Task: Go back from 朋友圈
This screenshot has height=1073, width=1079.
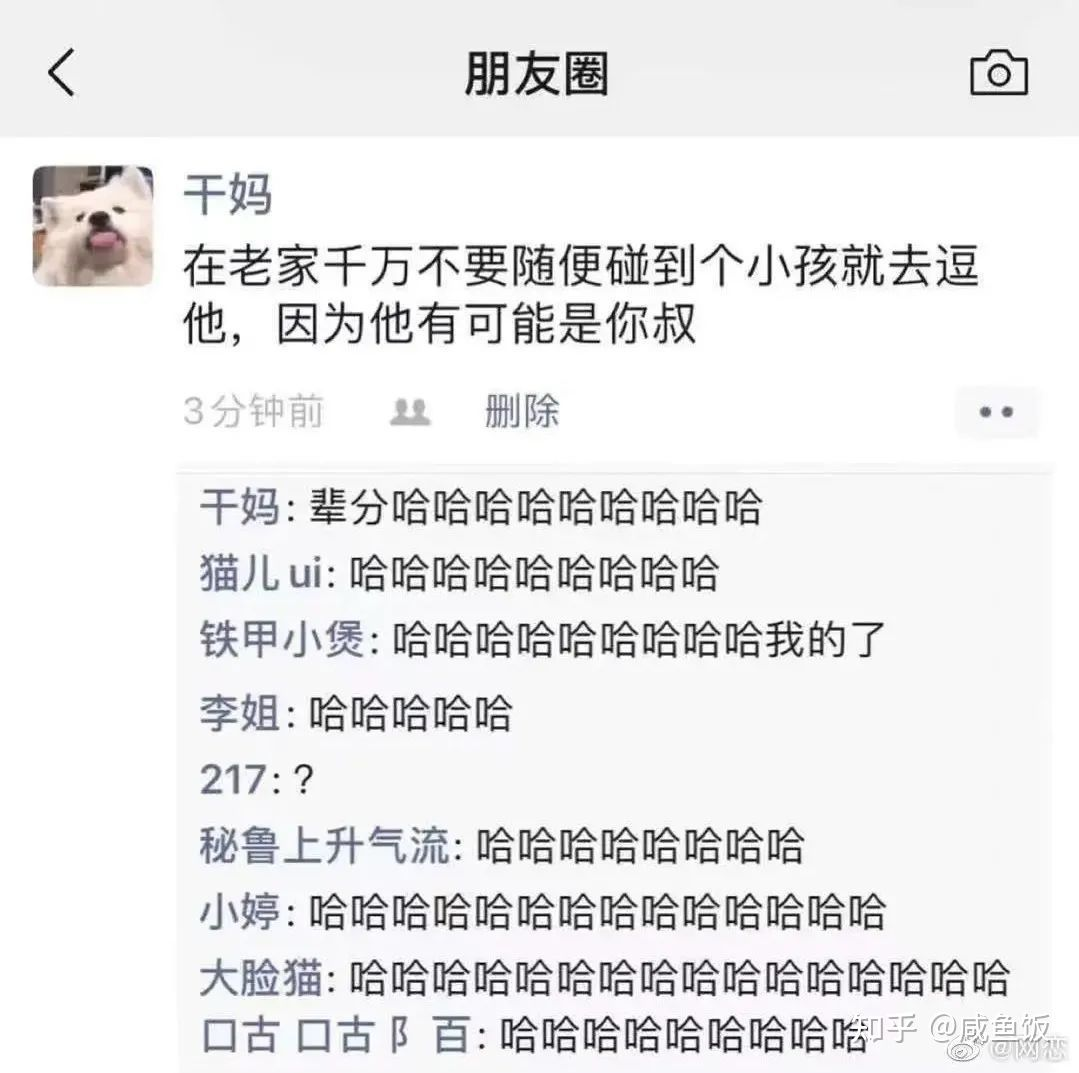Action: click(62, 74)
